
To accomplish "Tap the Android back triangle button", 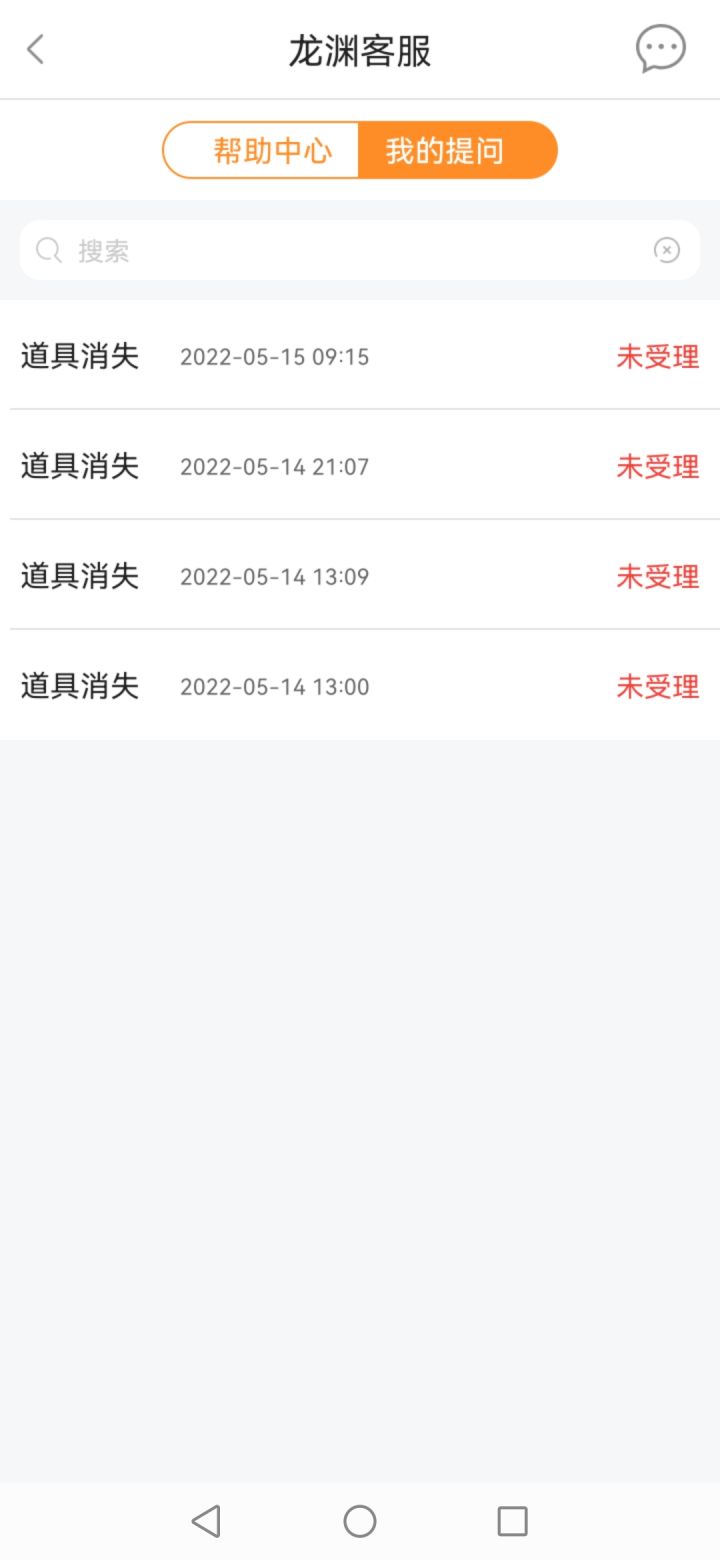I will [205, 1522].
